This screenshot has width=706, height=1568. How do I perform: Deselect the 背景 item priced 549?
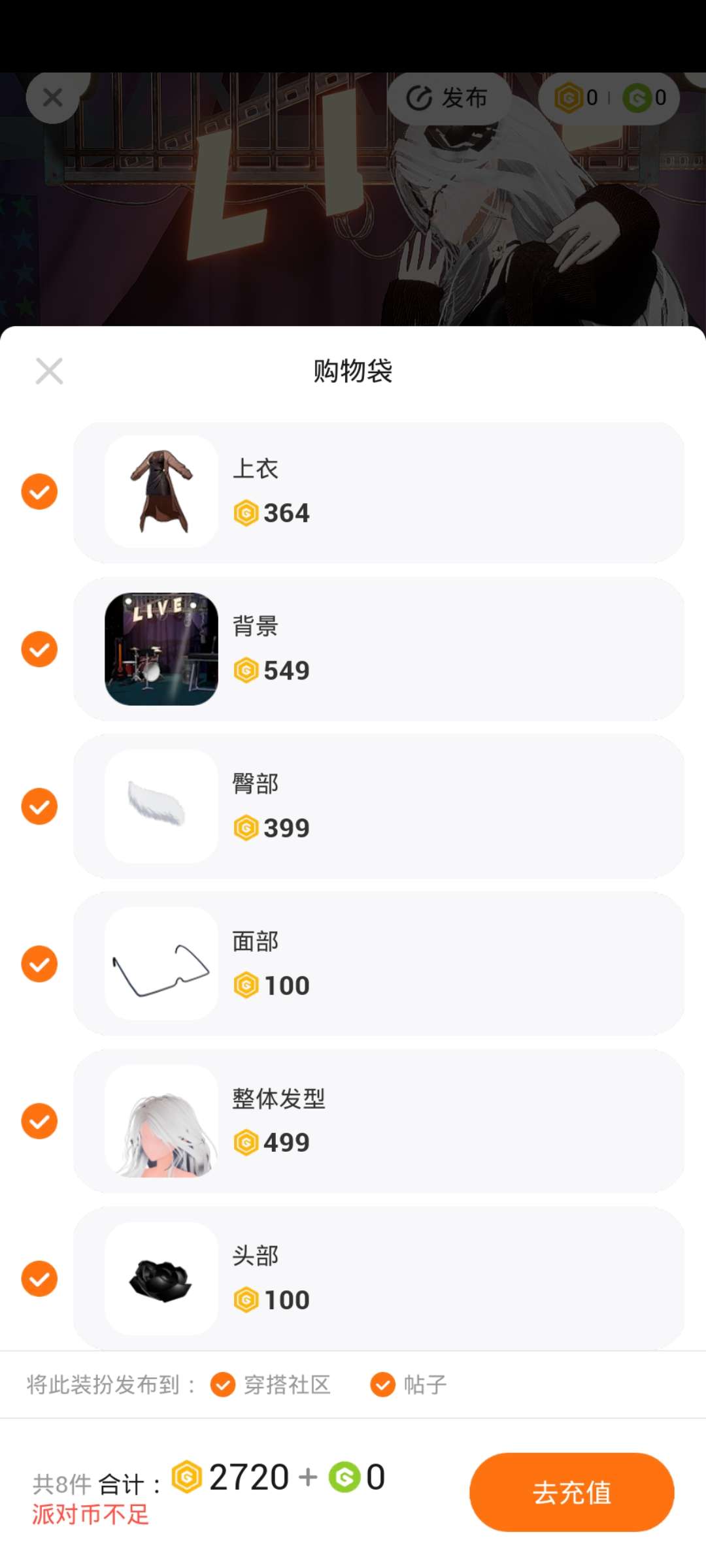click(x=39, y=649)
